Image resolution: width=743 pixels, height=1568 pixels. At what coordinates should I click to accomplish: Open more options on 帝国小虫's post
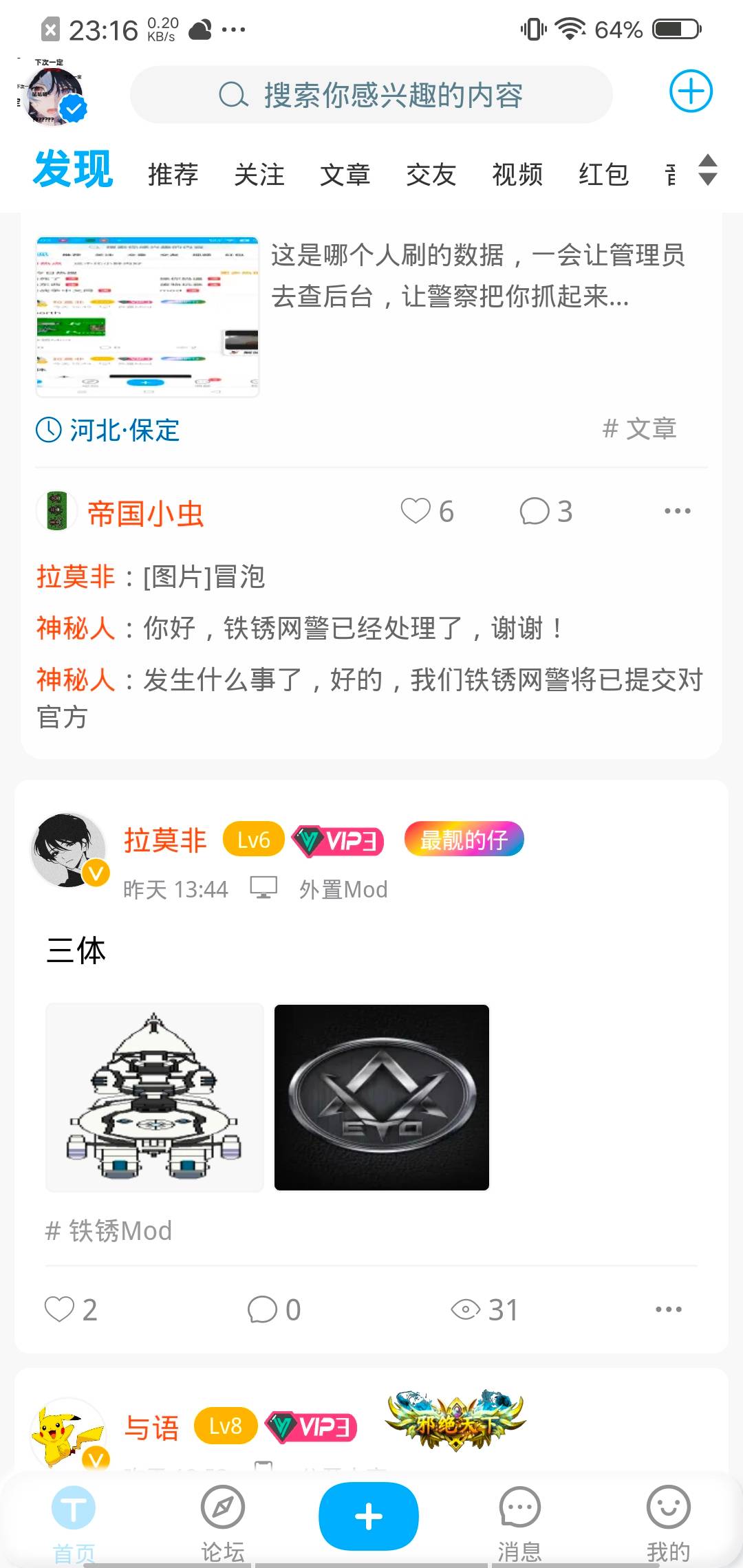tap(677, 511)
